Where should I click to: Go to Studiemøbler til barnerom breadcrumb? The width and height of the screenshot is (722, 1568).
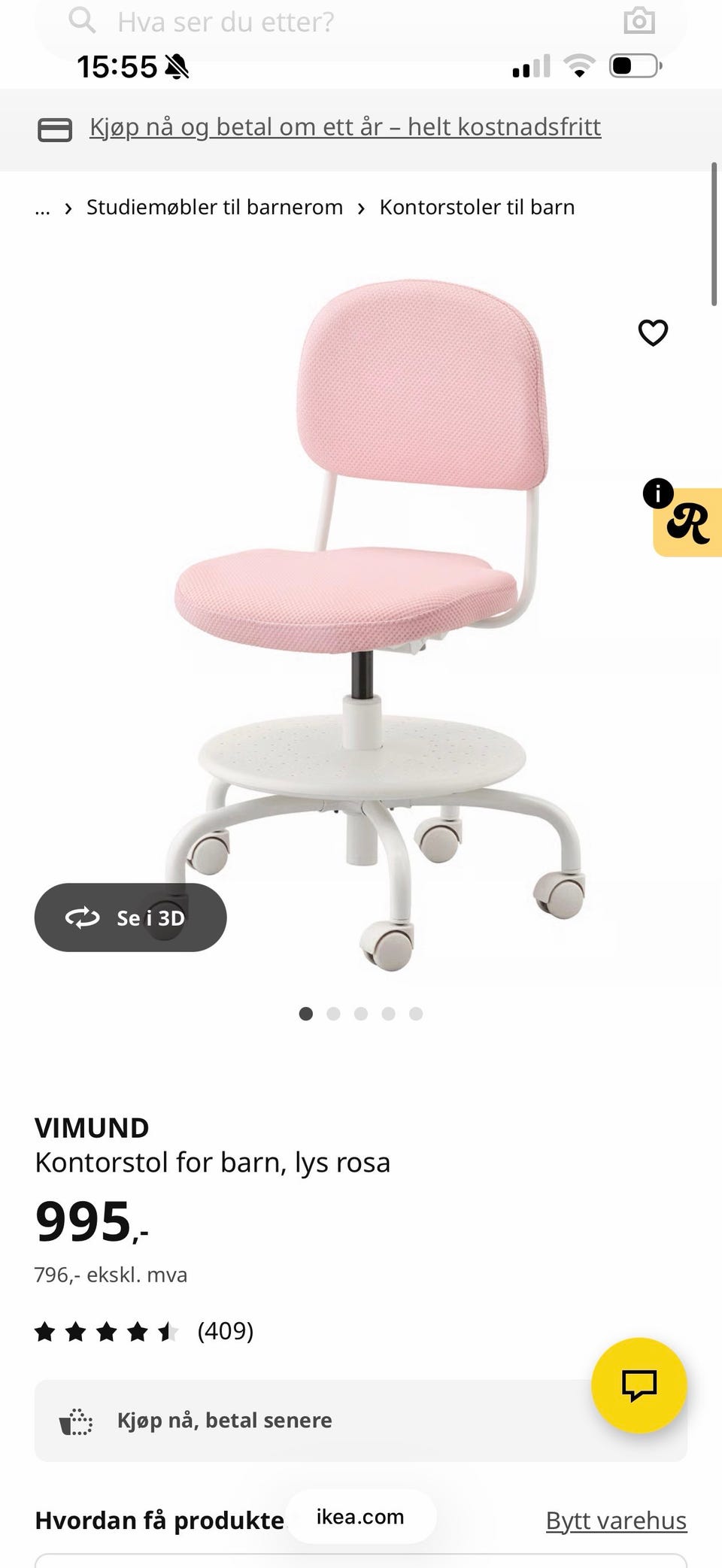(x=214, y=208)
